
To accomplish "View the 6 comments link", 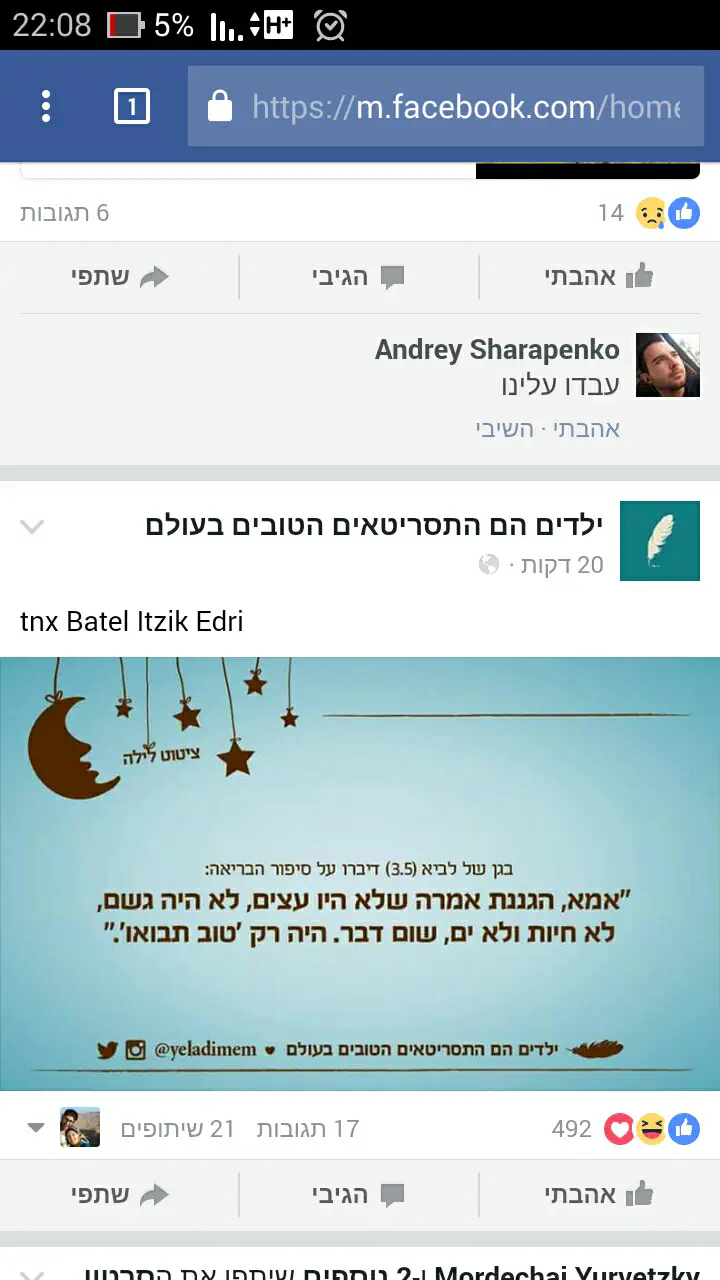I will 65,212.
